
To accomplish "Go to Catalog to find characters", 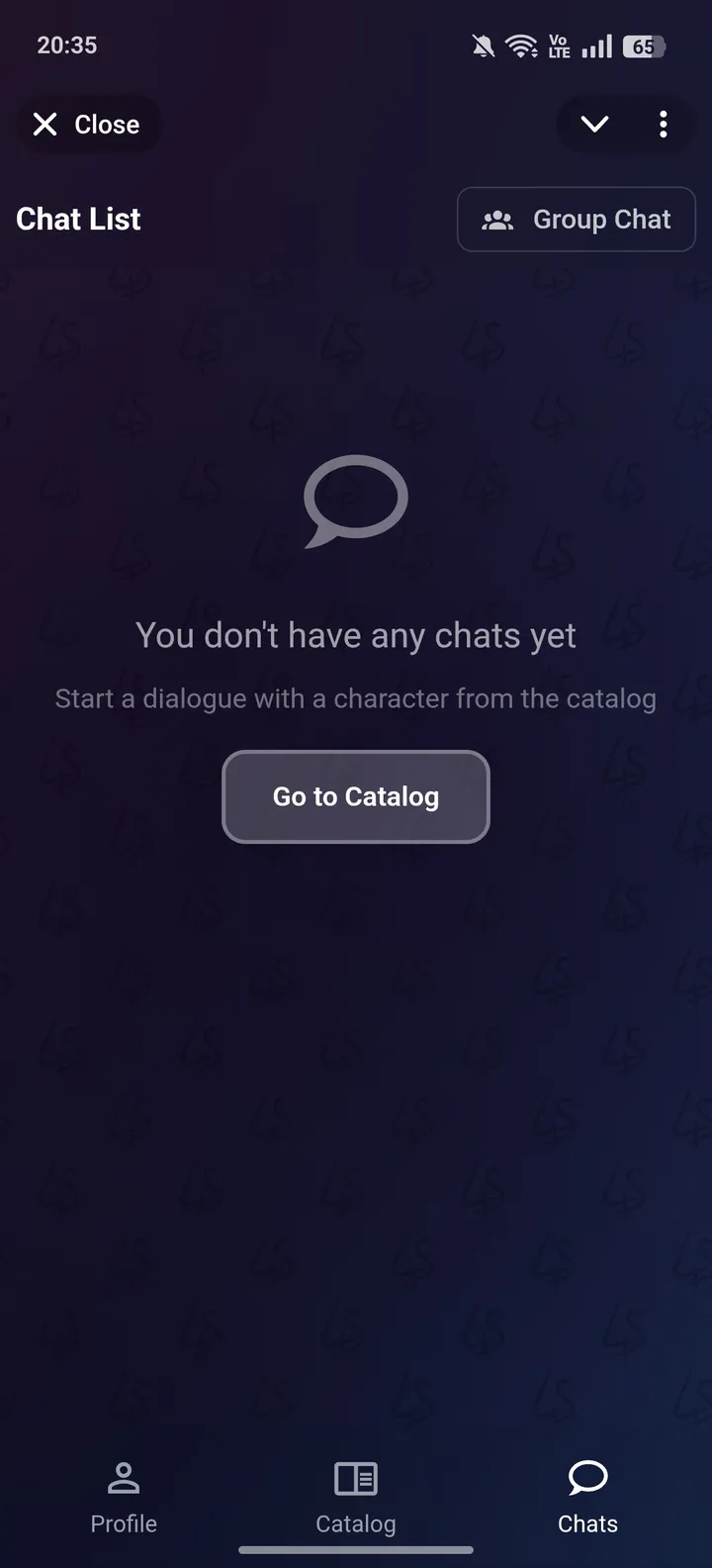I will point(356,797).
